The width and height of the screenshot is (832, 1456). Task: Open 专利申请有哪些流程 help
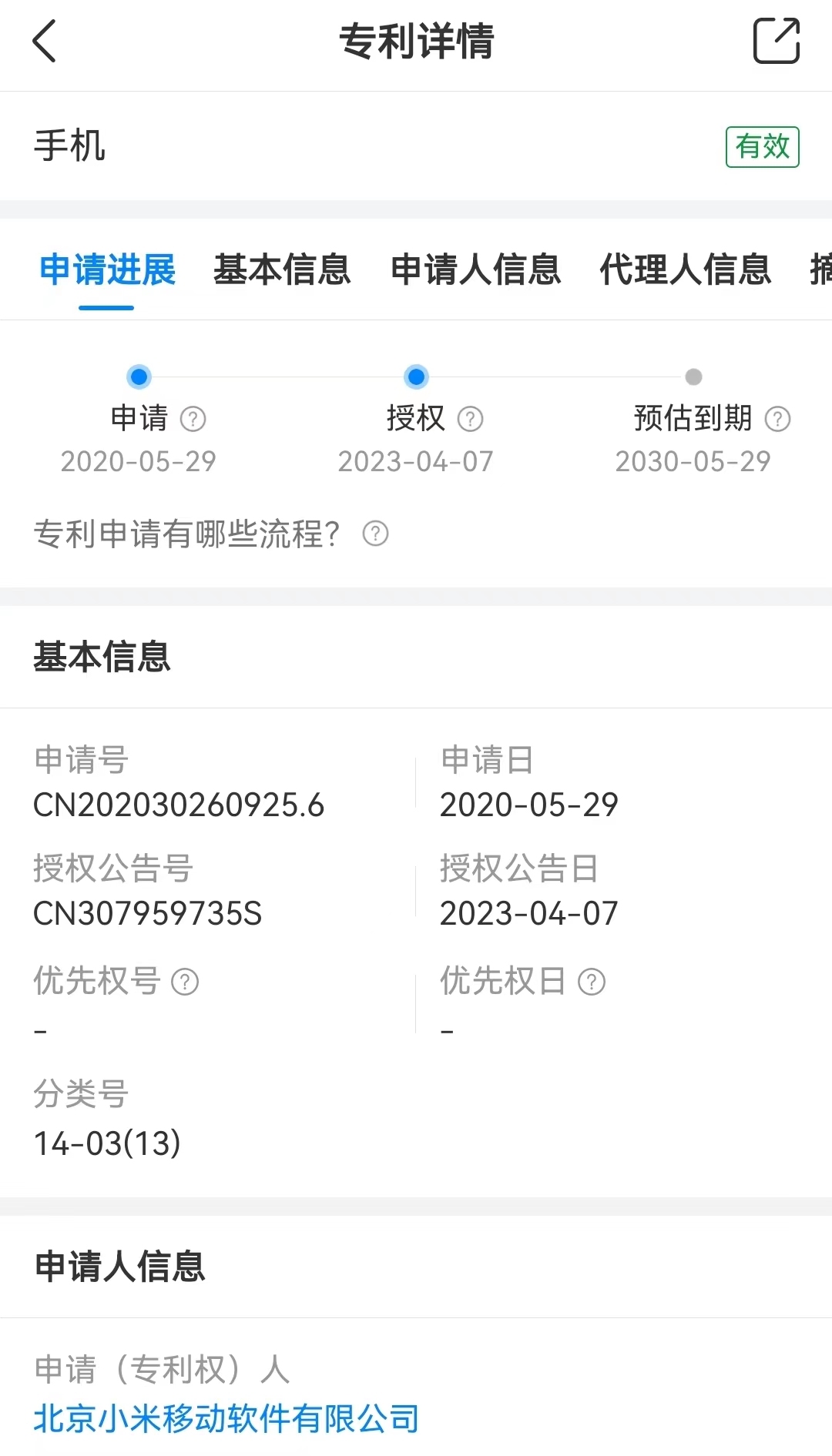click(x=210, y=534)
